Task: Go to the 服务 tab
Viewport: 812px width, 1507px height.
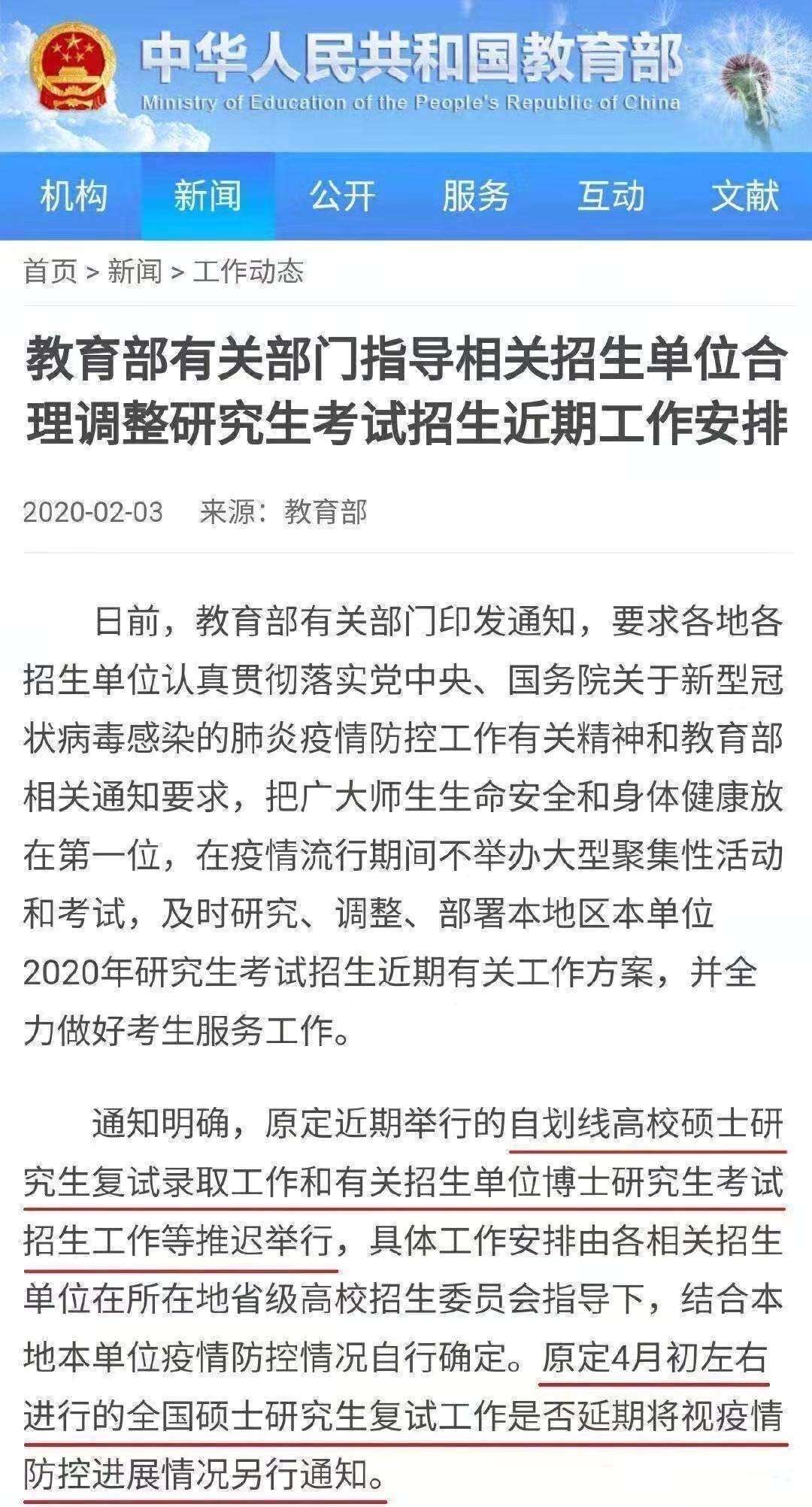Action: tap(476, 197)
